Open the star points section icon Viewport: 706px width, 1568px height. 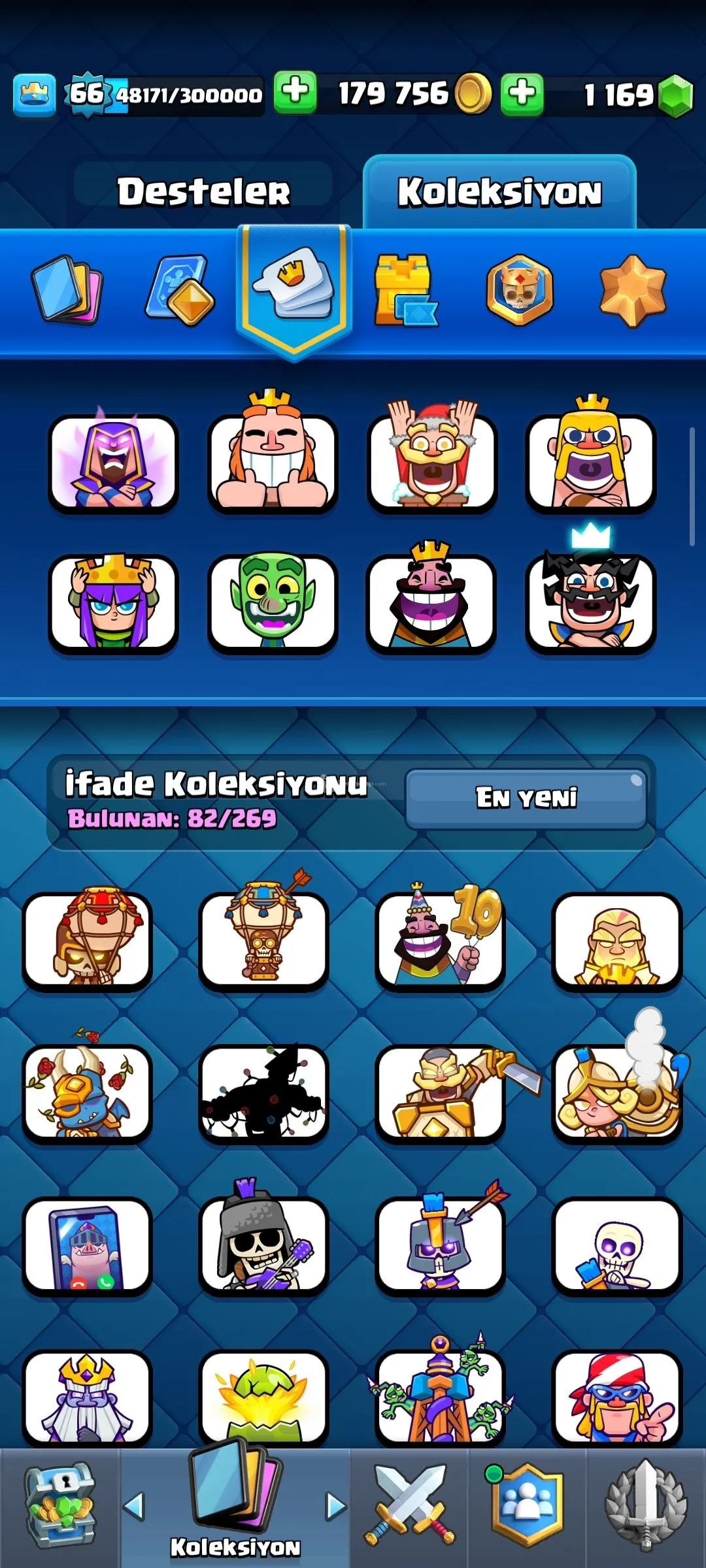[632, 291]
